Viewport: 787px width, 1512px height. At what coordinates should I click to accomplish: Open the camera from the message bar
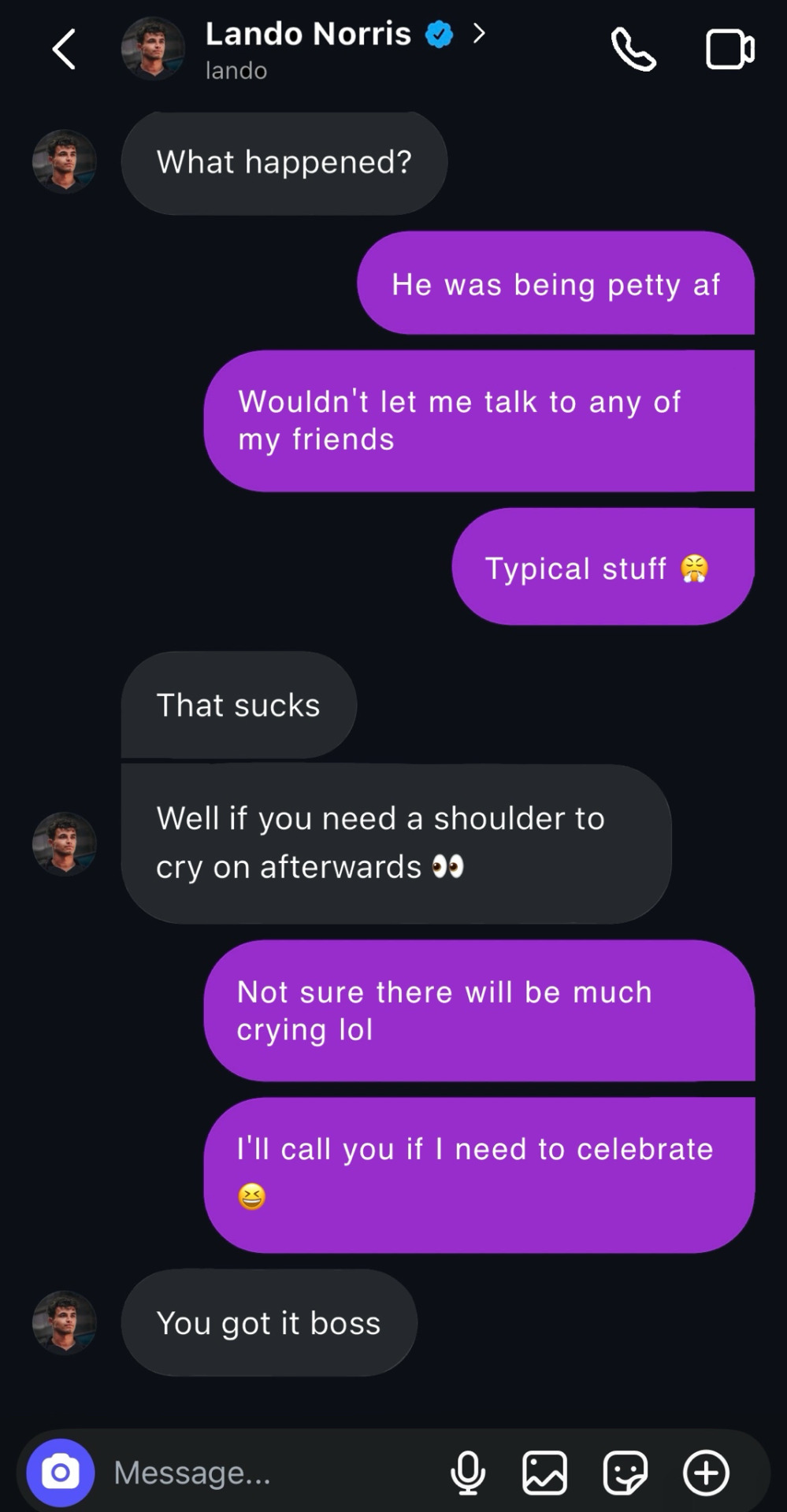pos(61,1472)
